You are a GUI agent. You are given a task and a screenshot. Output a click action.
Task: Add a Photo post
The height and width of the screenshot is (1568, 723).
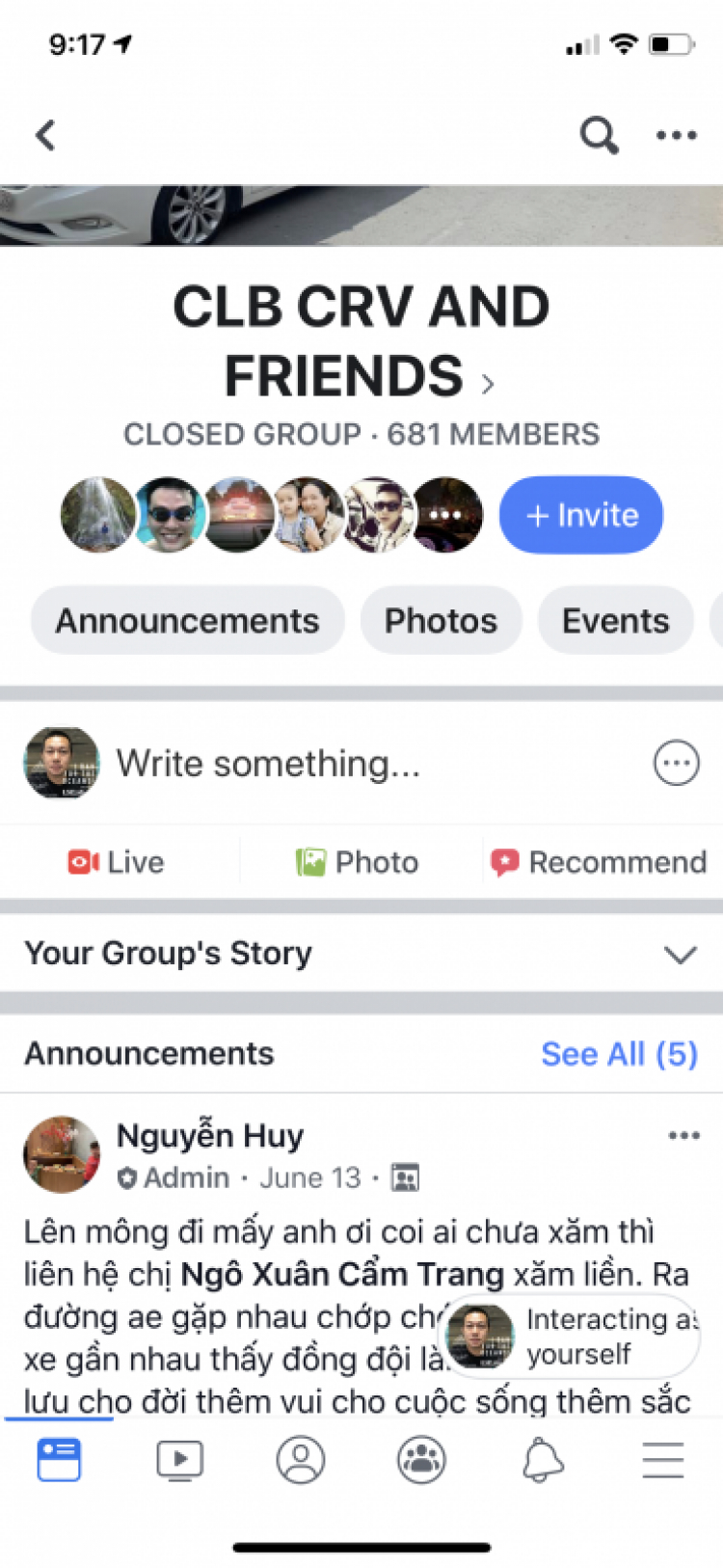[x=358, y=862]
